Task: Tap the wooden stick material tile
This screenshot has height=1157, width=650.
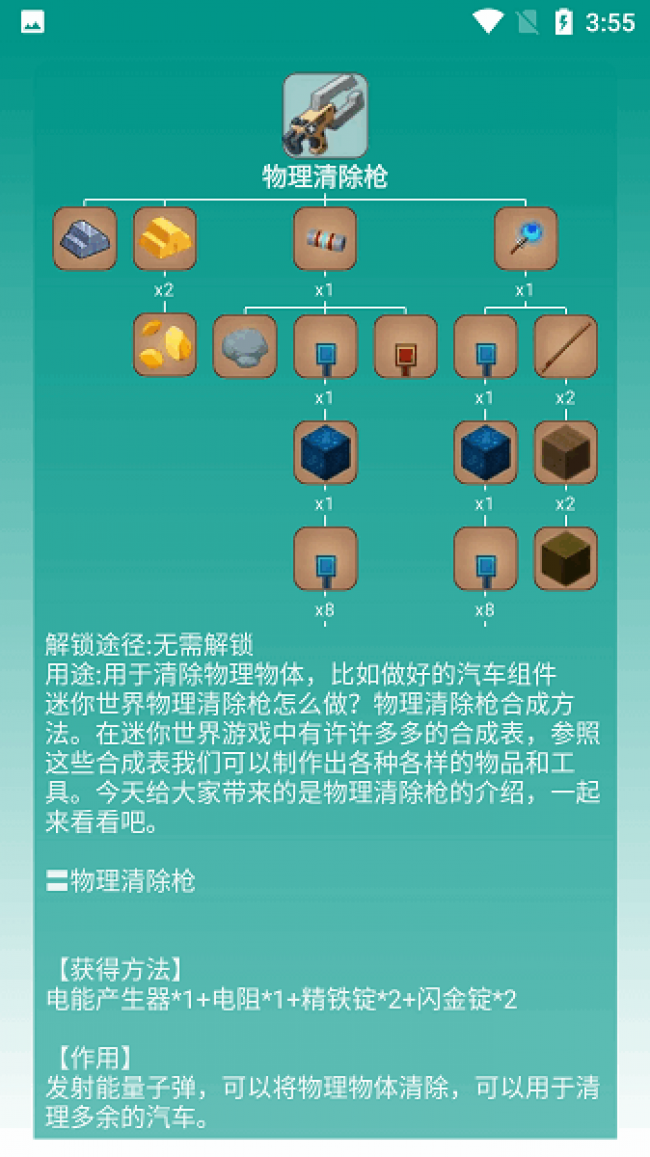Action: (x=565, y=346)
